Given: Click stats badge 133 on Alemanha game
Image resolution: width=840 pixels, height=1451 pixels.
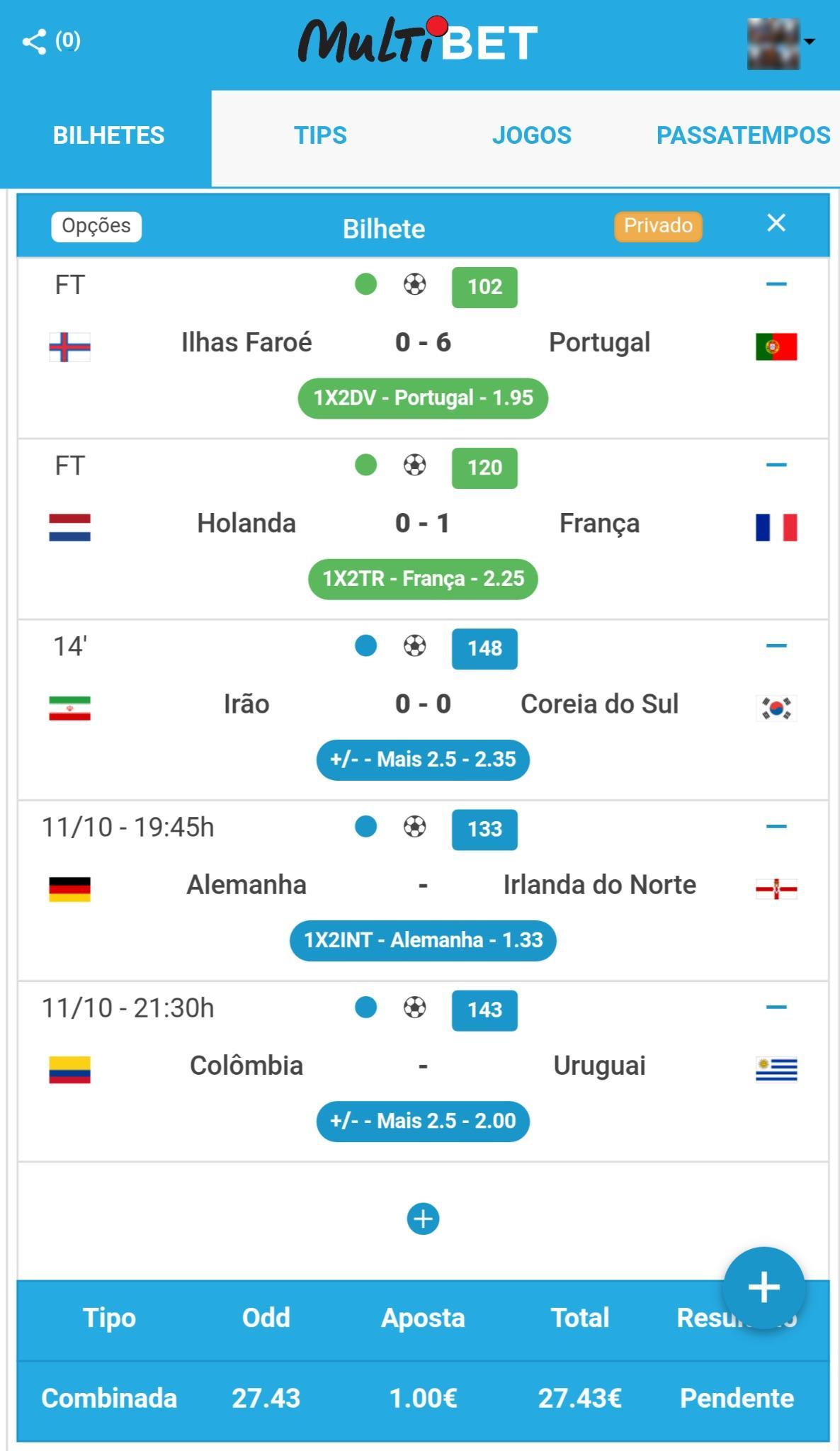Looking at the screenshot, I should point(484,829).
